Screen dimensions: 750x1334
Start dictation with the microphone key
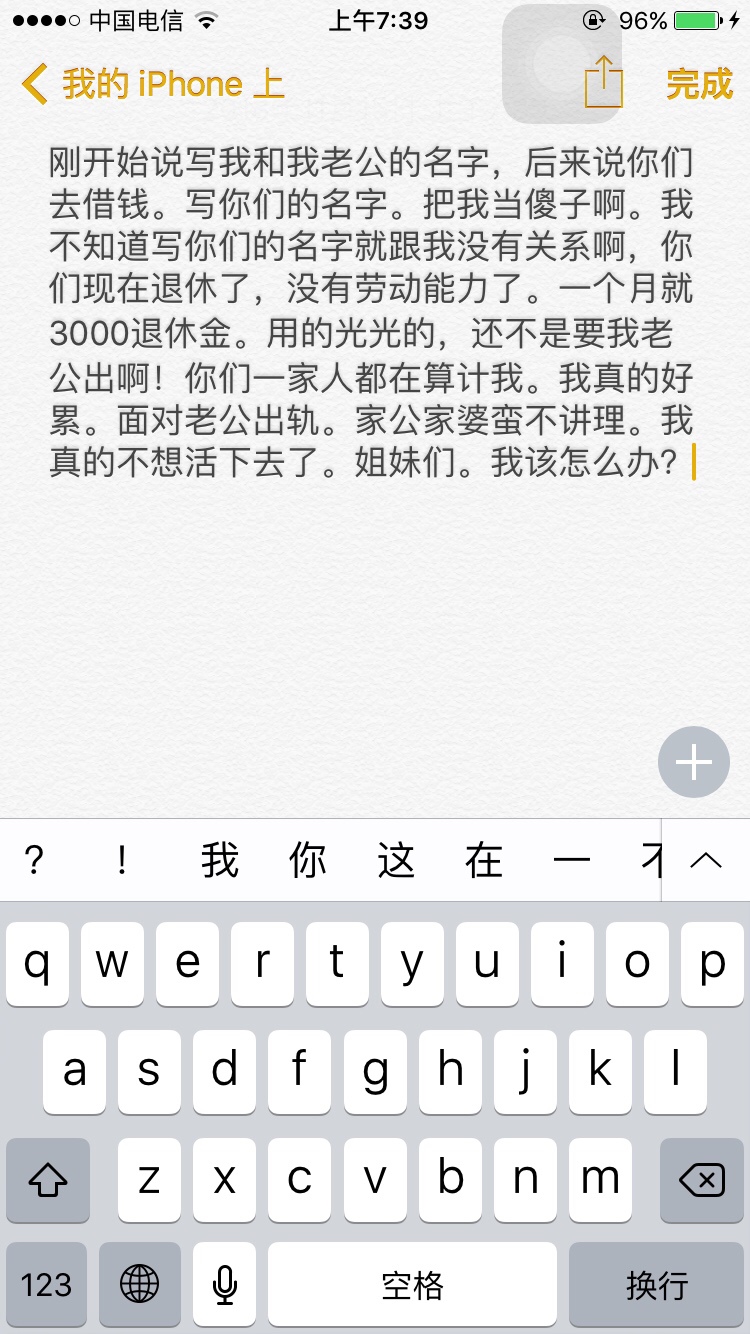(x=225, y=1285)
